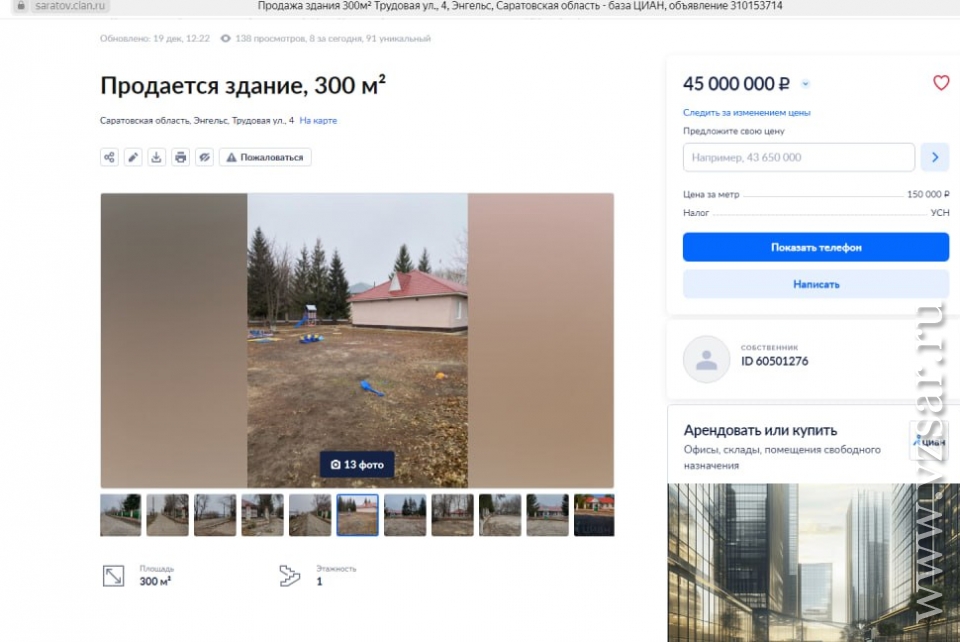Image resolution: width=960 pixels, height=642 pixels.
Task: Submit your price offer with the arrow button
Action: [935, 157]
